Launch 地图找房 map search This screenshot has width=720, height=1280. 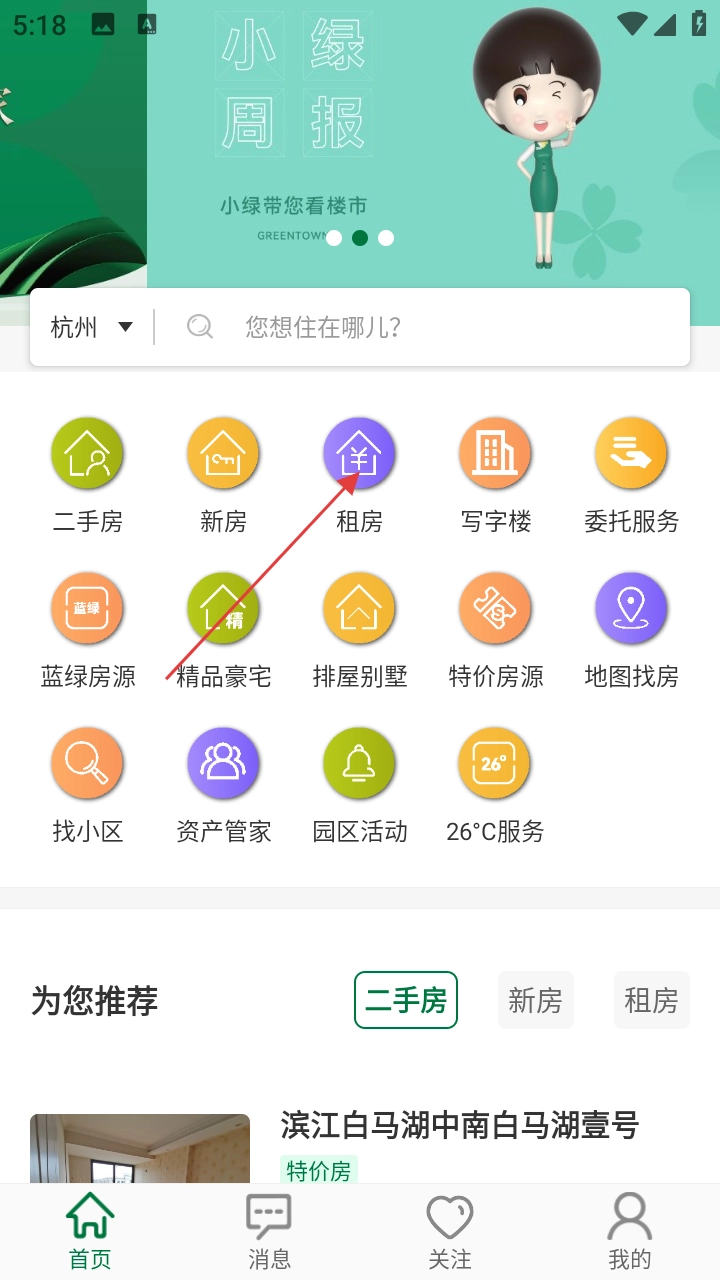[x=631, y=609]
